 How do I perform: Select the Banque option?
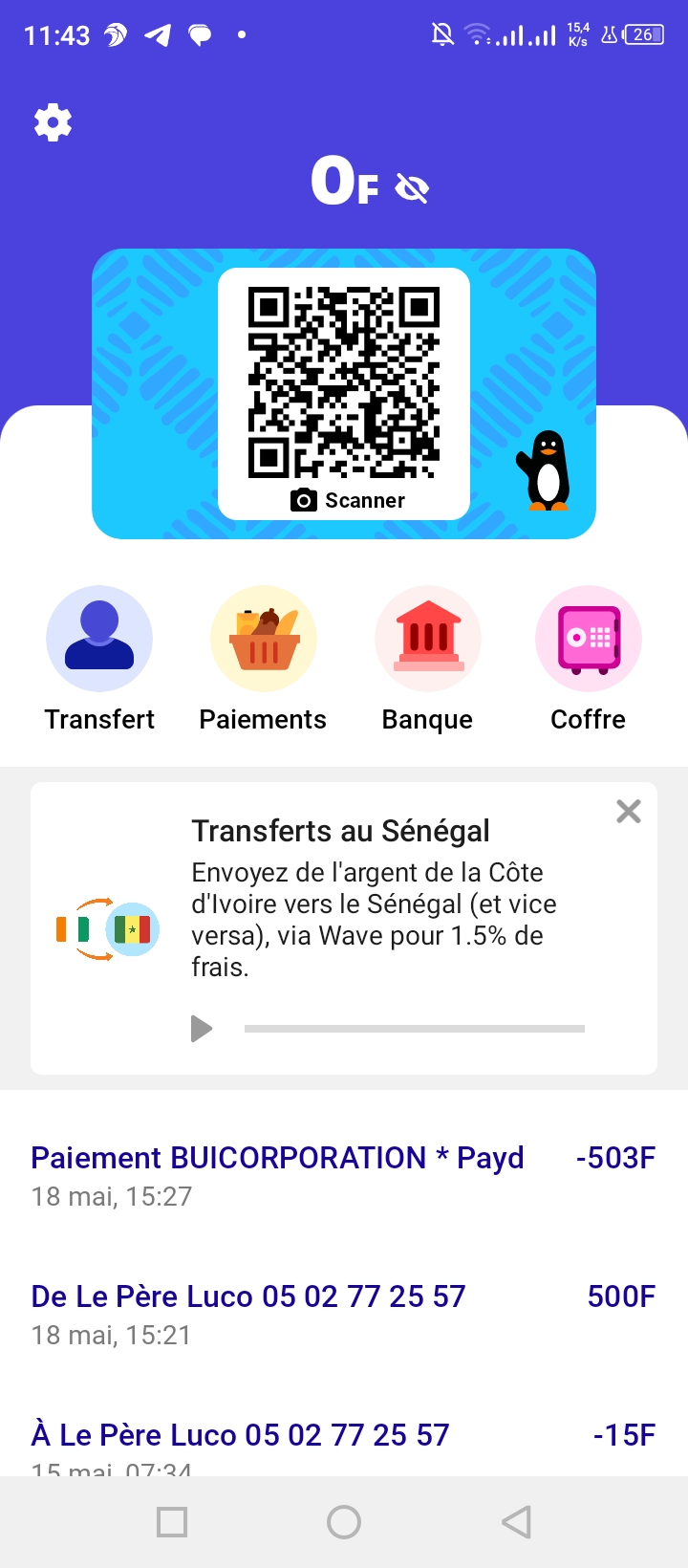[x=427, y=660]
